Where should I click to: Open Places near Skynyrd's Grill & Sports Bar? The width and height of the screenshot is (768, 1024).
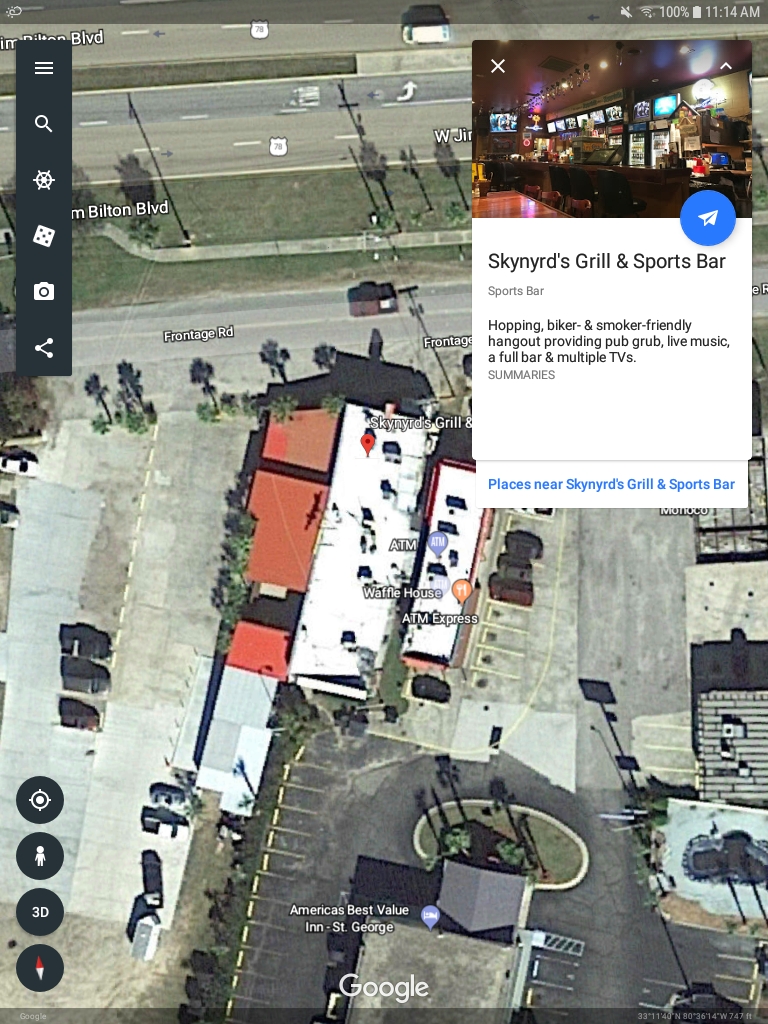611,484
